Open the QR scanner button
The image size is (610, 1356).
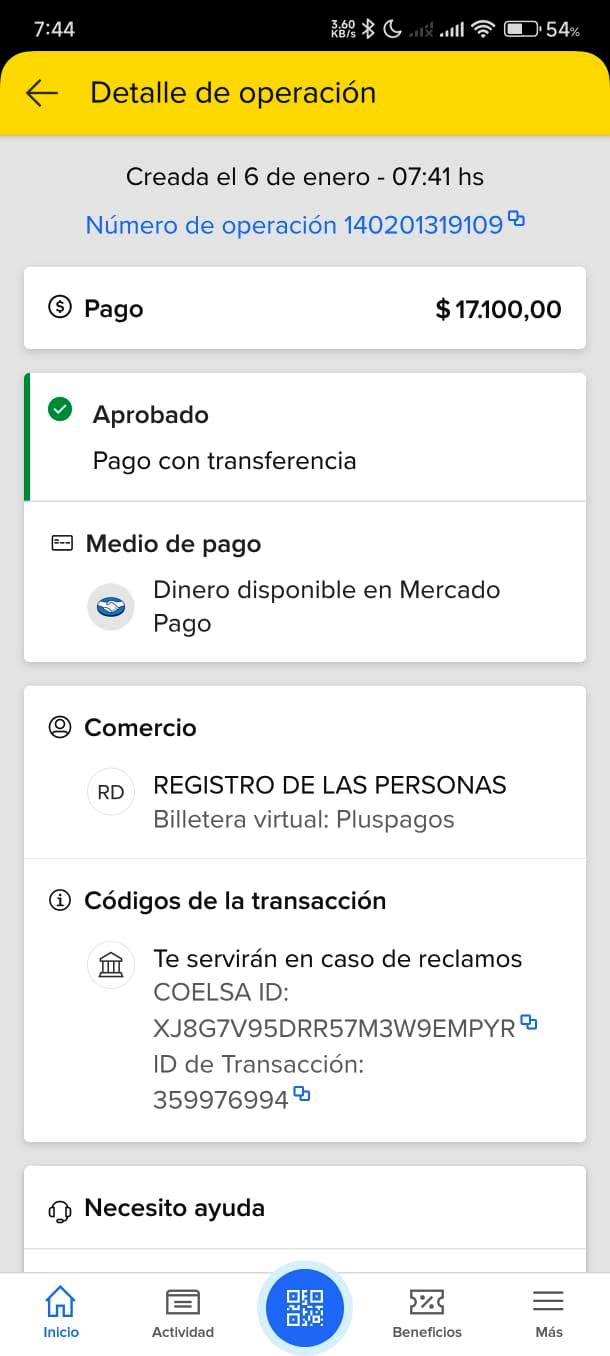(x=305, y=1308)
